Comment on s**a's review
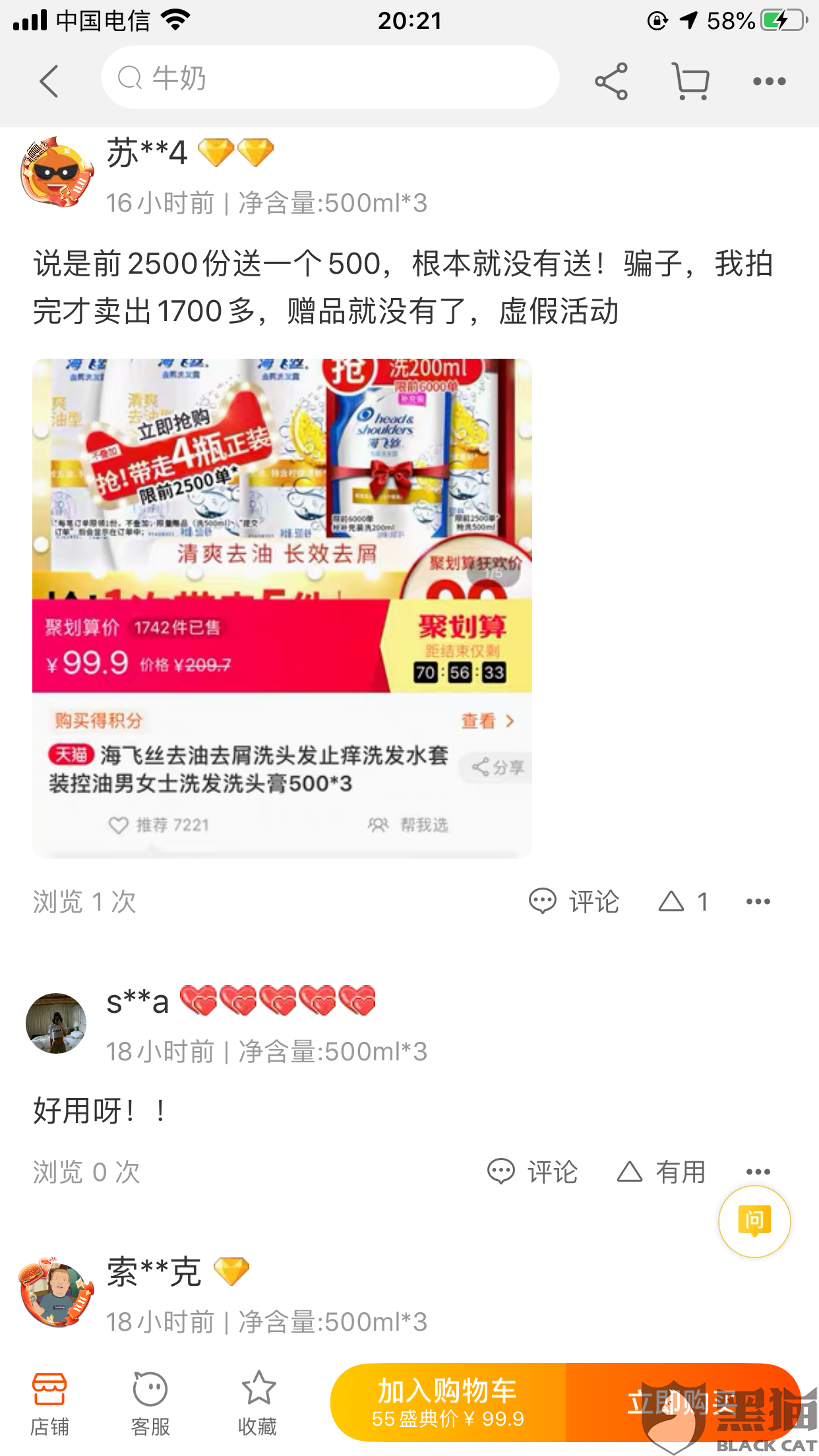Image resolution: width=819 pixels, height=1456 pixels. pos(533,1172)
